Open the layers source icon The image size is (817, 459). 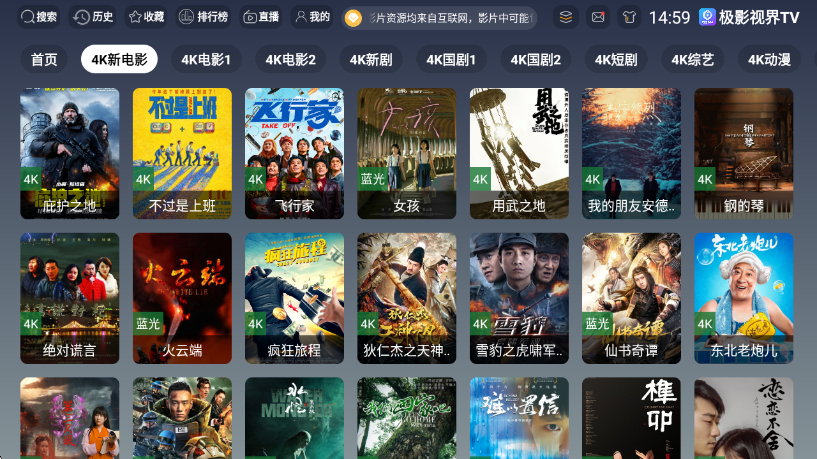(x=566, y=17)
